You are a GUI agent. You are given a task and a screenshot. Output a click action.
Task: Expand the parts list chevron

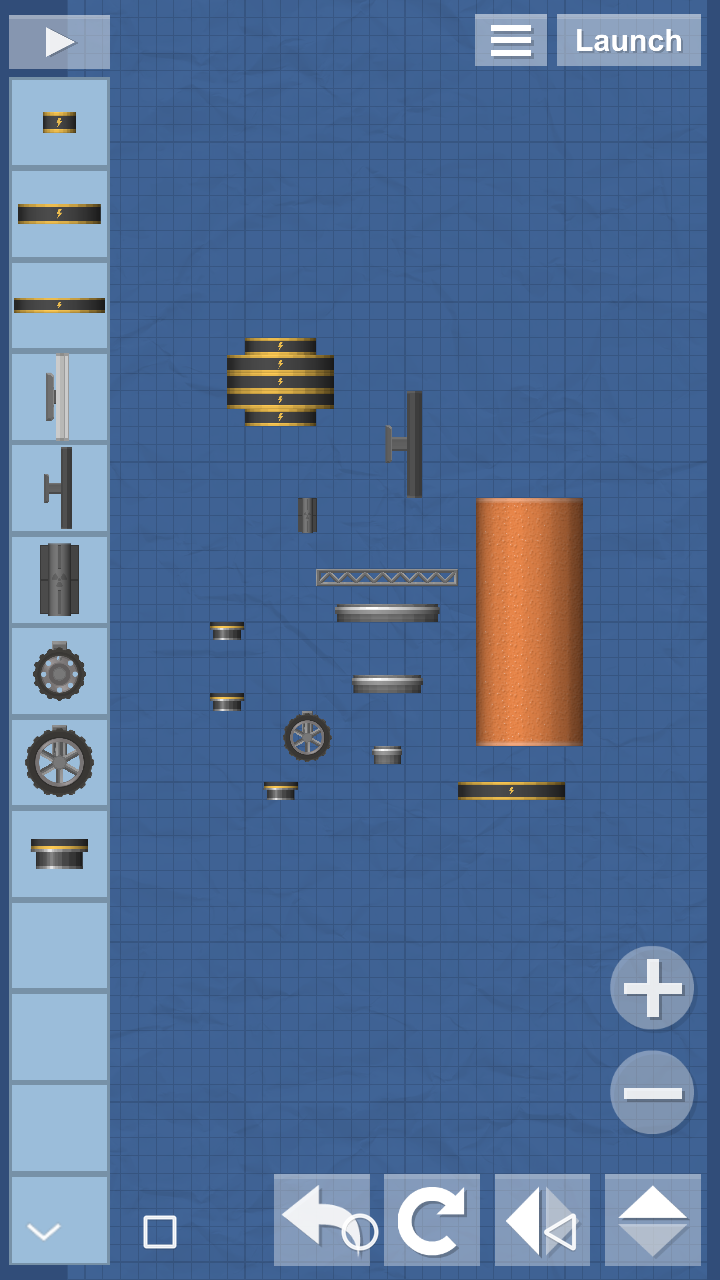[44, 1231]
